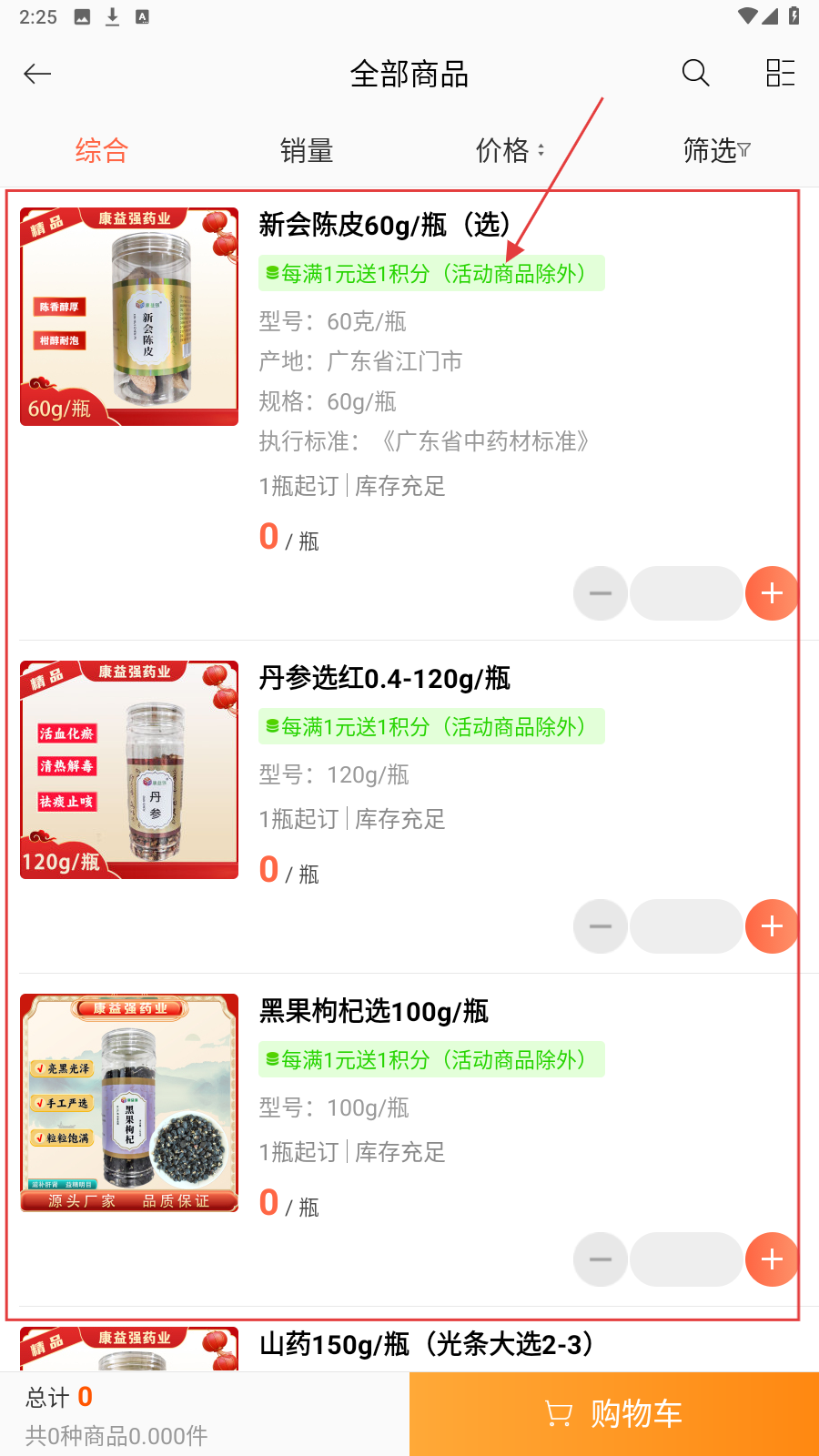This screenshot has height=1456, width=819.
Task: Open the product search
Action: 695,73
